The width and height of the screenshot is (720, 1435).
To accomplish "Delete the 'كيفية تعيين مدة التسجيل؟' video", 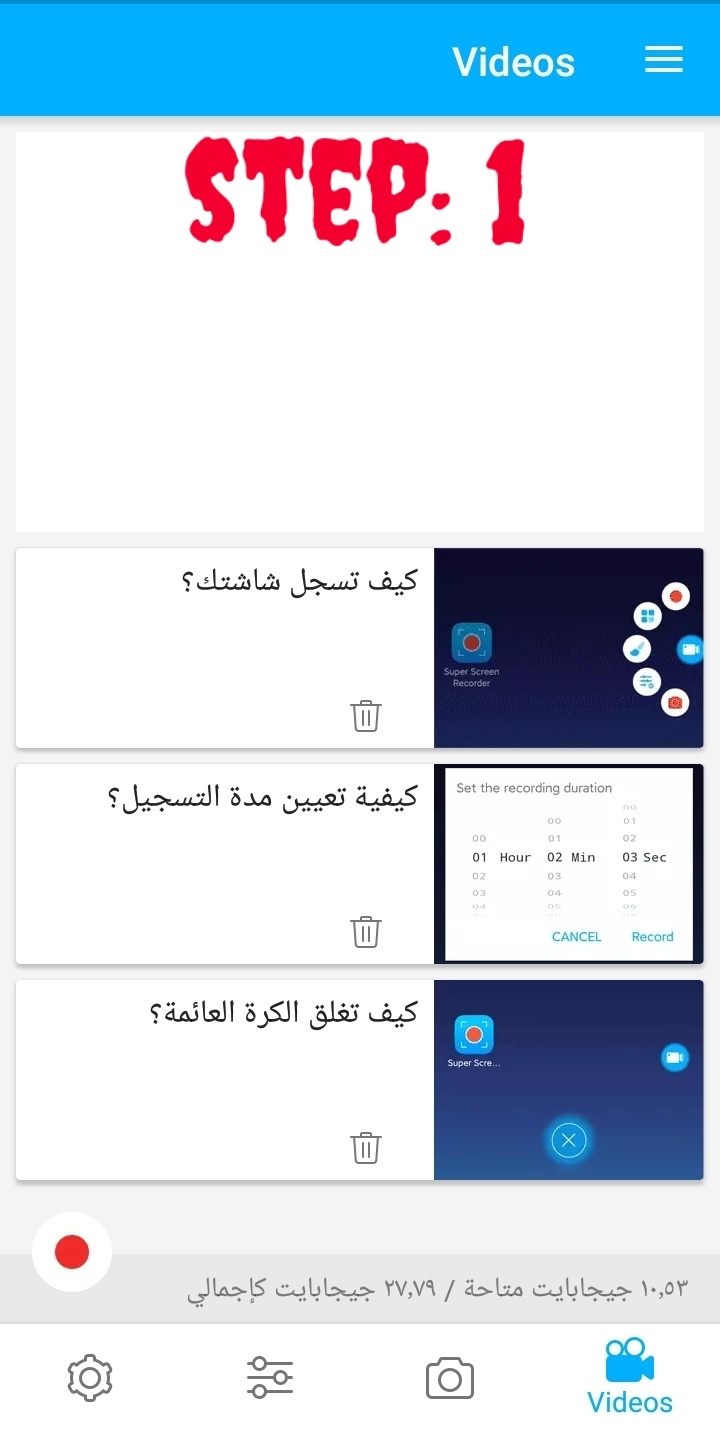I will (x=366, y=932).
